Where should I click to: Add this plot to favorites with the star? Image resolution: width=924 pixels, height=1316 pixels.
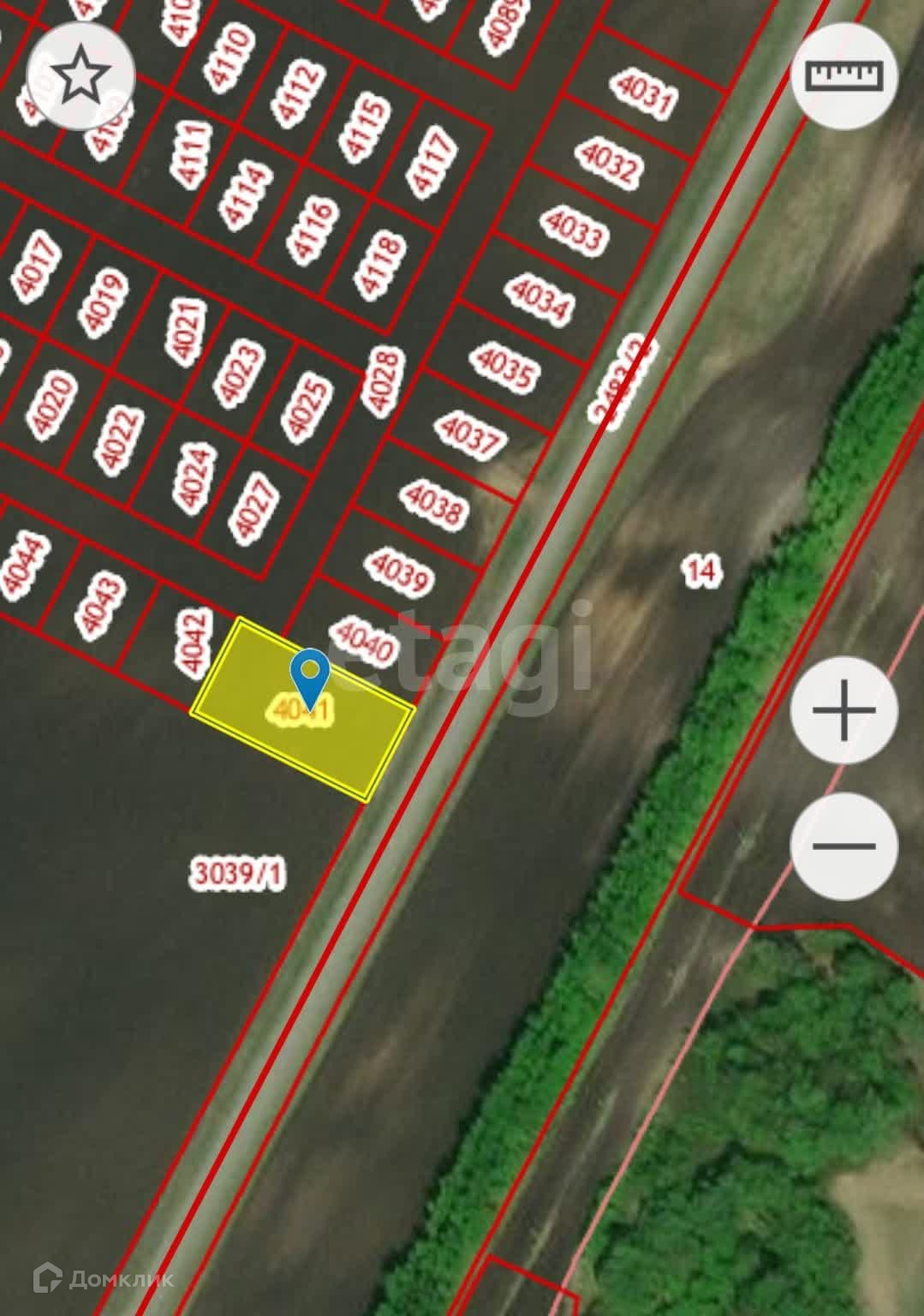click(80, 76)
